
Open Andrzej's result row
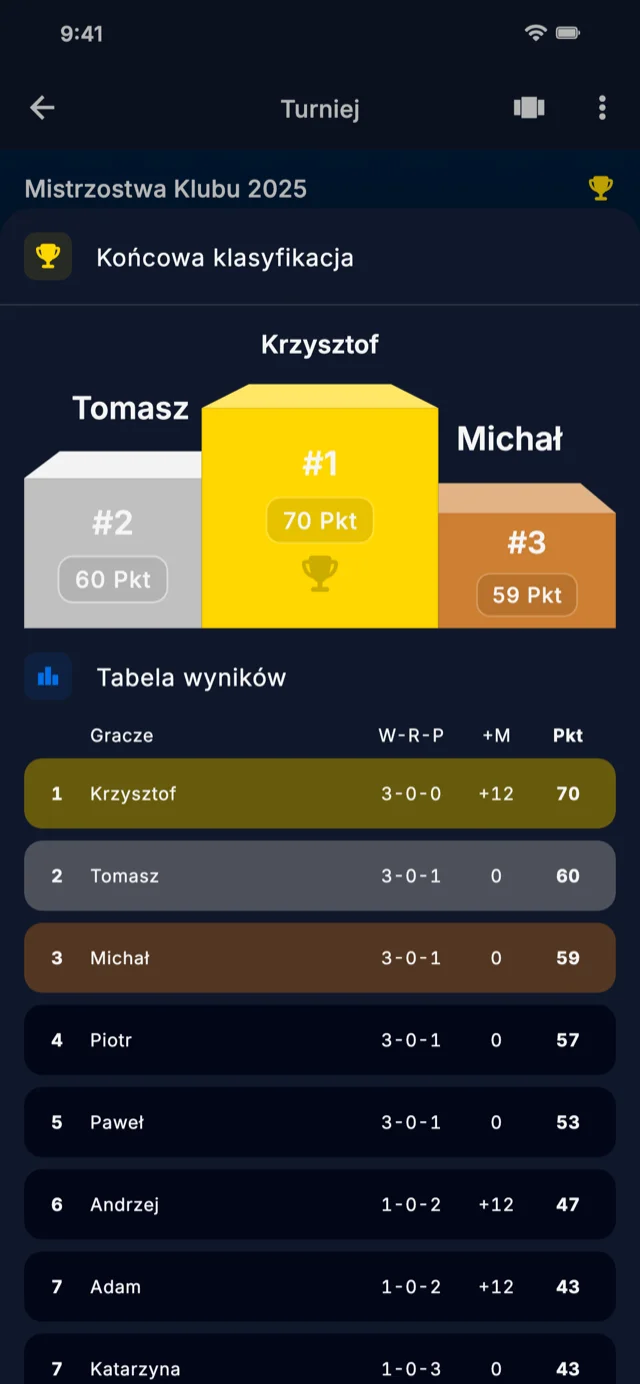pos(320,1204)
